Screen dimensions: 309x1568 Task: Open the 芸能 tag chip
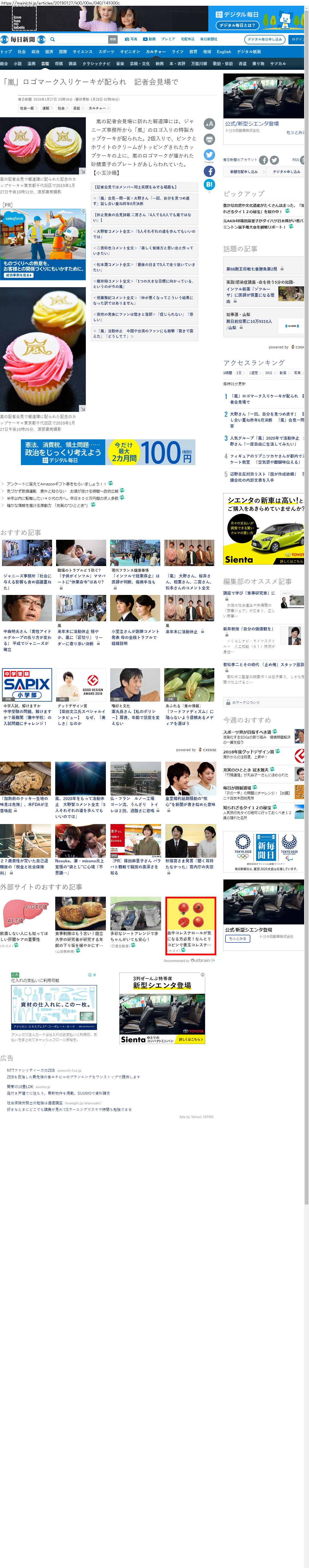(x=77, y=108)
